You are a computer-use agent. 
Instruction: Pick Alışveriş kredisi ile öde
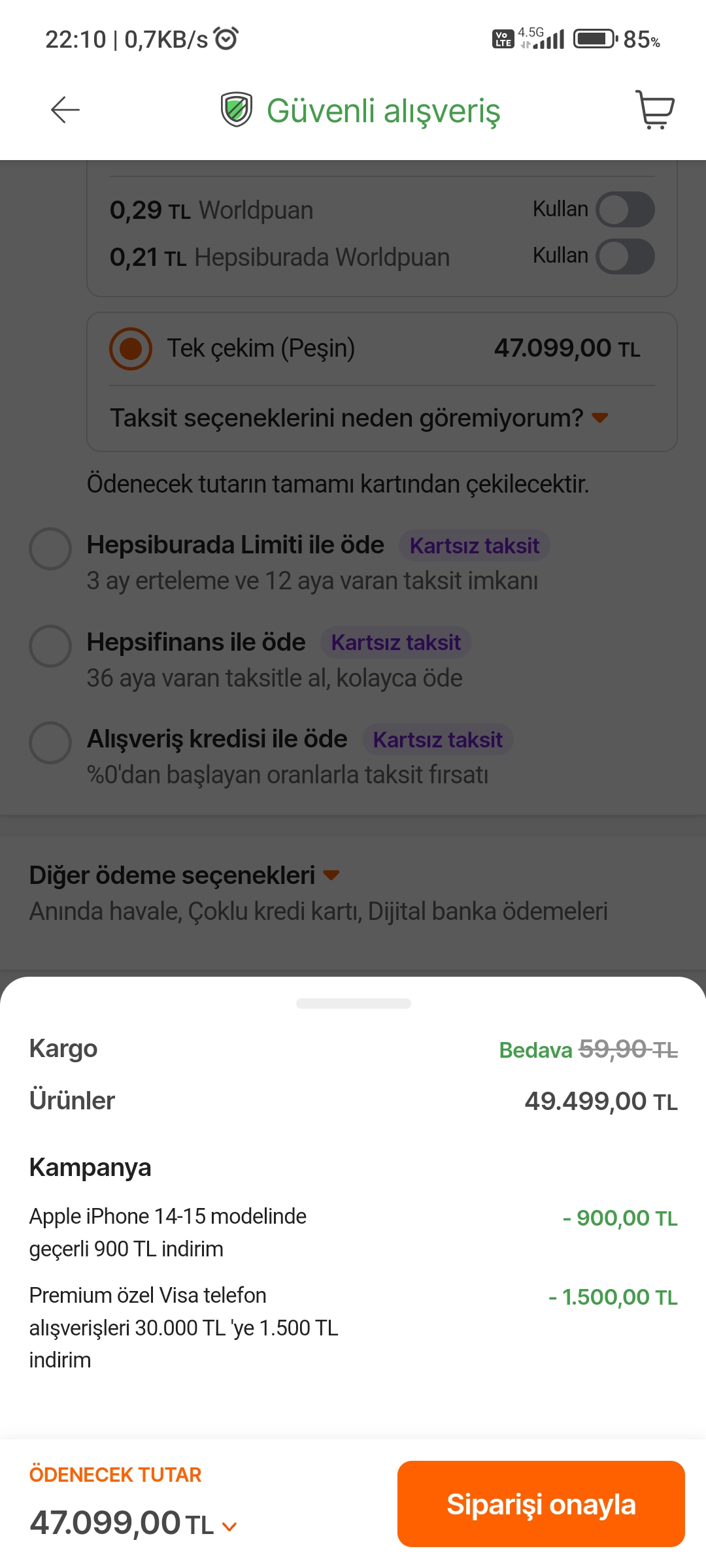[x=50, y=743]
